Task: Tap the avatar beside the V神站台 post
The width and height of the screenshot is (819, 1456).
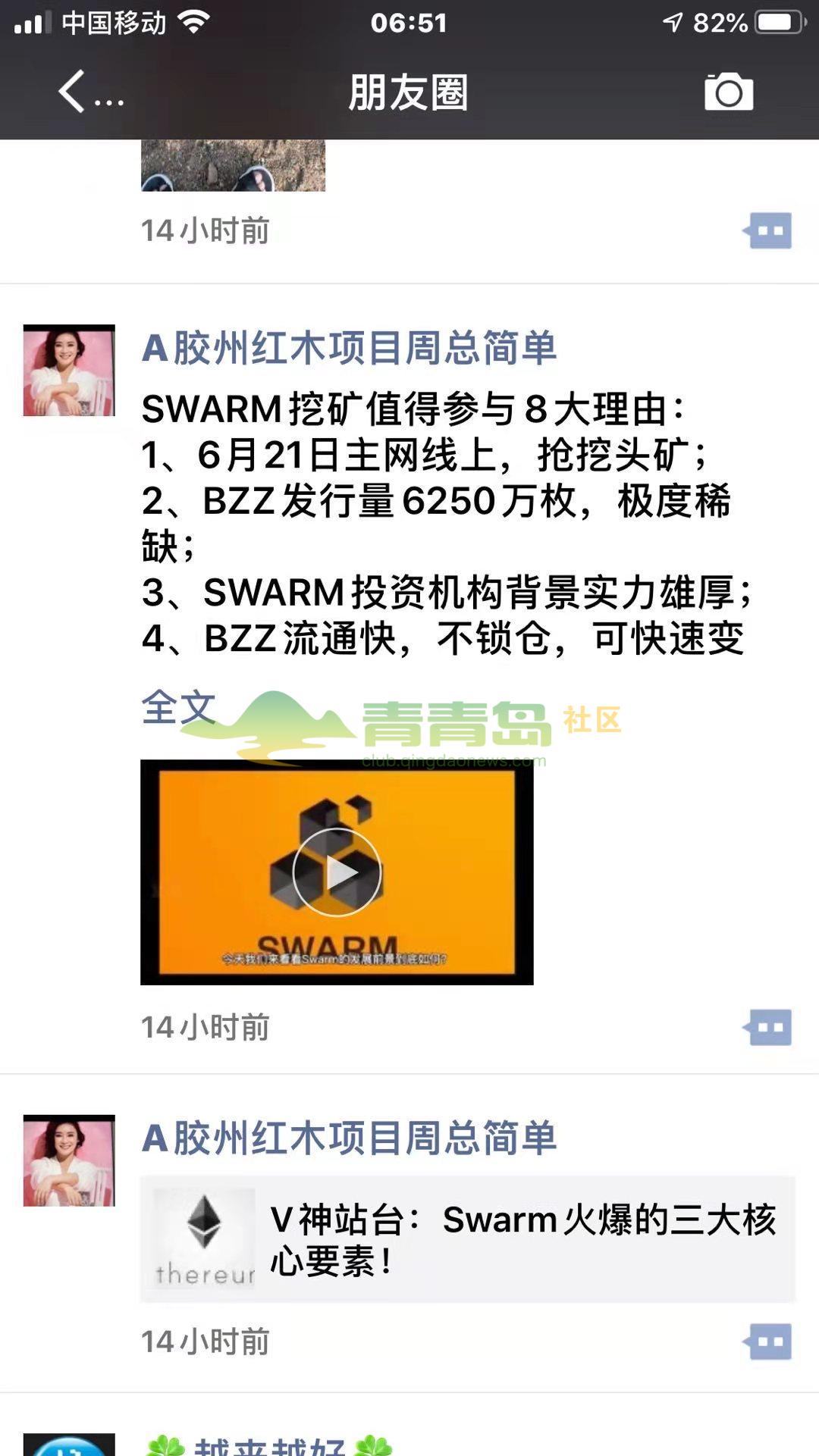Action: [x=69, y=1160]
